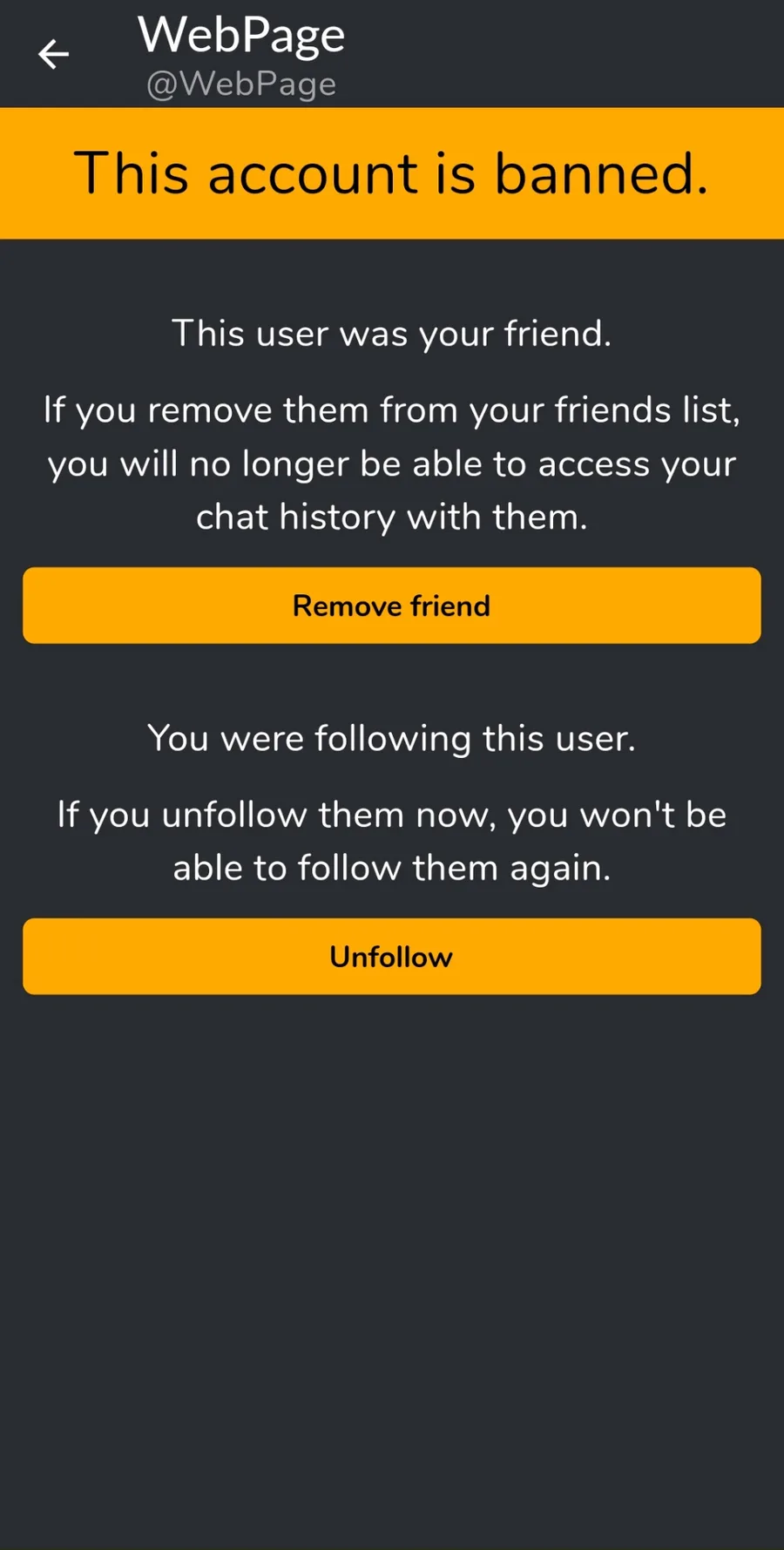Unfollow the banned WebPage account
Viewport: 784px width, 1550px height.
point(392,957)
